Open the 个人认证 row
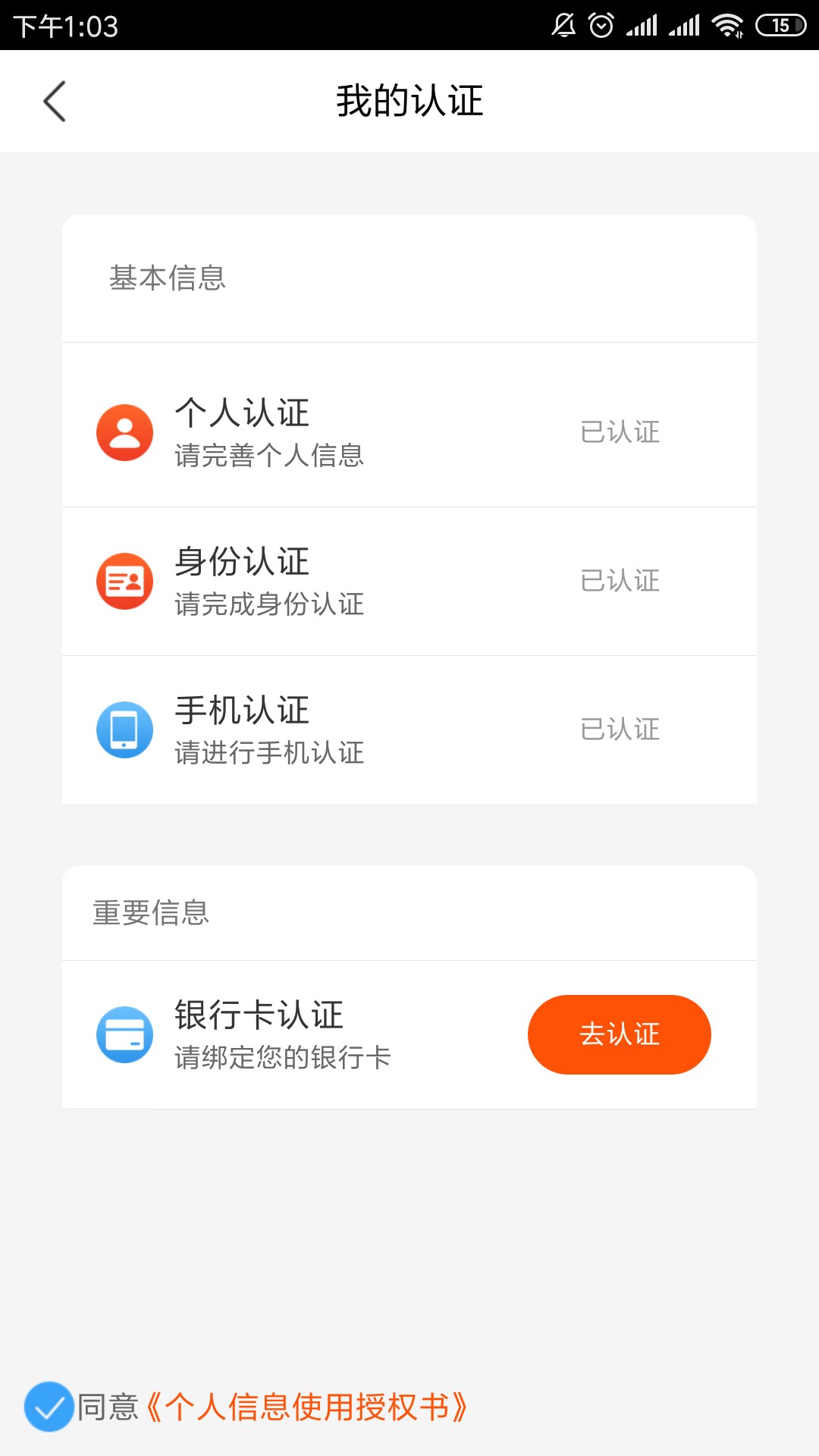Viewport: 819px width, 1456px height. pyautogui.click(x=409, y=432)
